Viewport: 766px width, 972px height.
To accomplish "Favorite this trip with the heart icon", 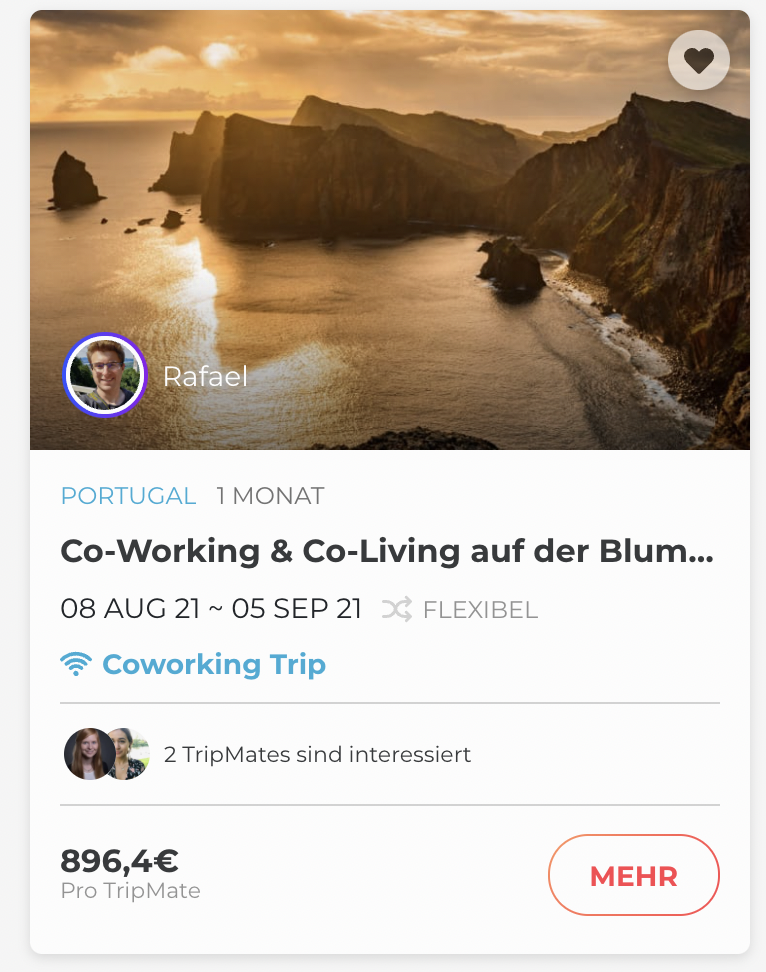I will click(x=698, y=61).
